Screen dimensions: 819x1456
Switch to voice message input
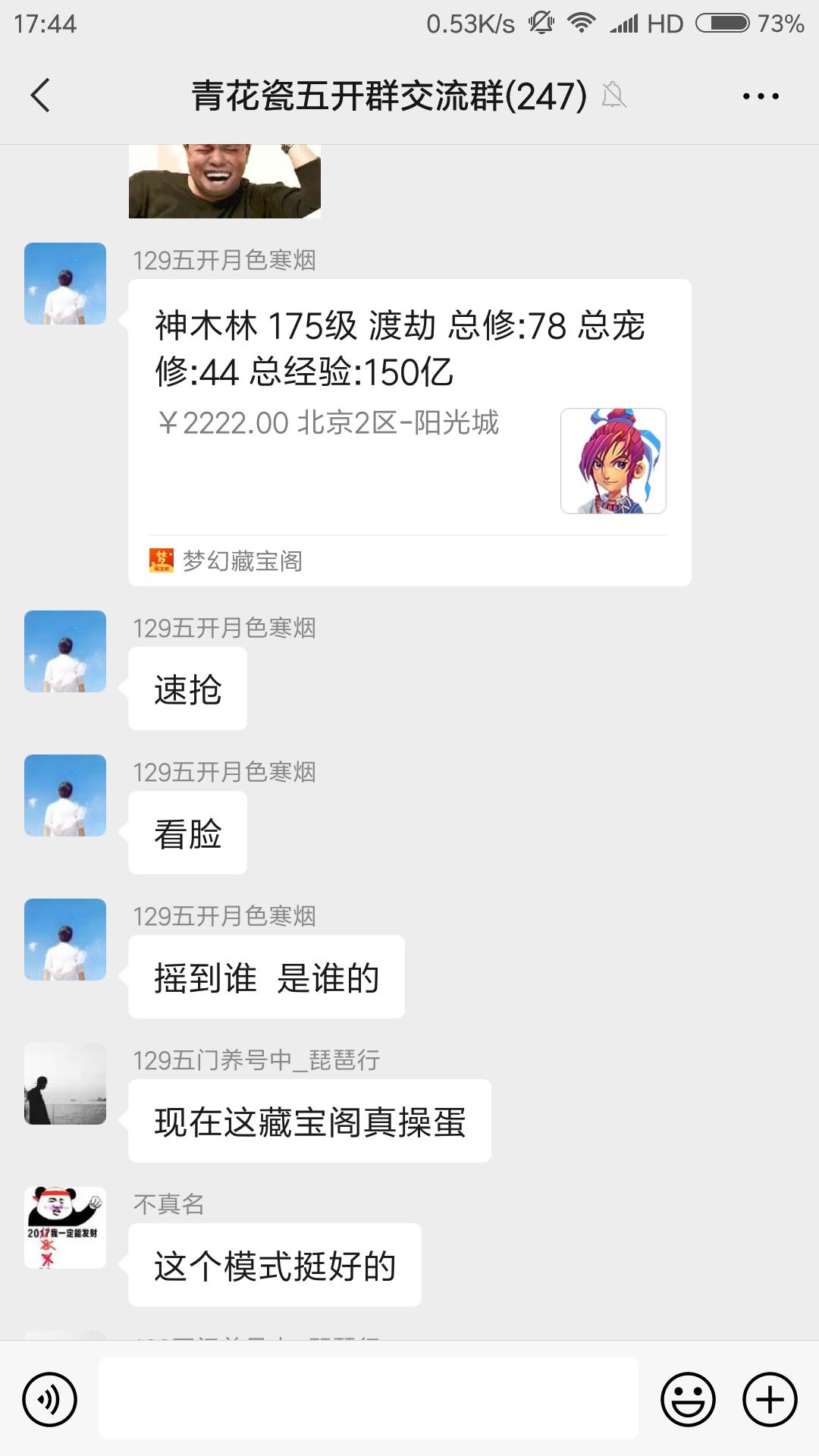point(50,1399)
